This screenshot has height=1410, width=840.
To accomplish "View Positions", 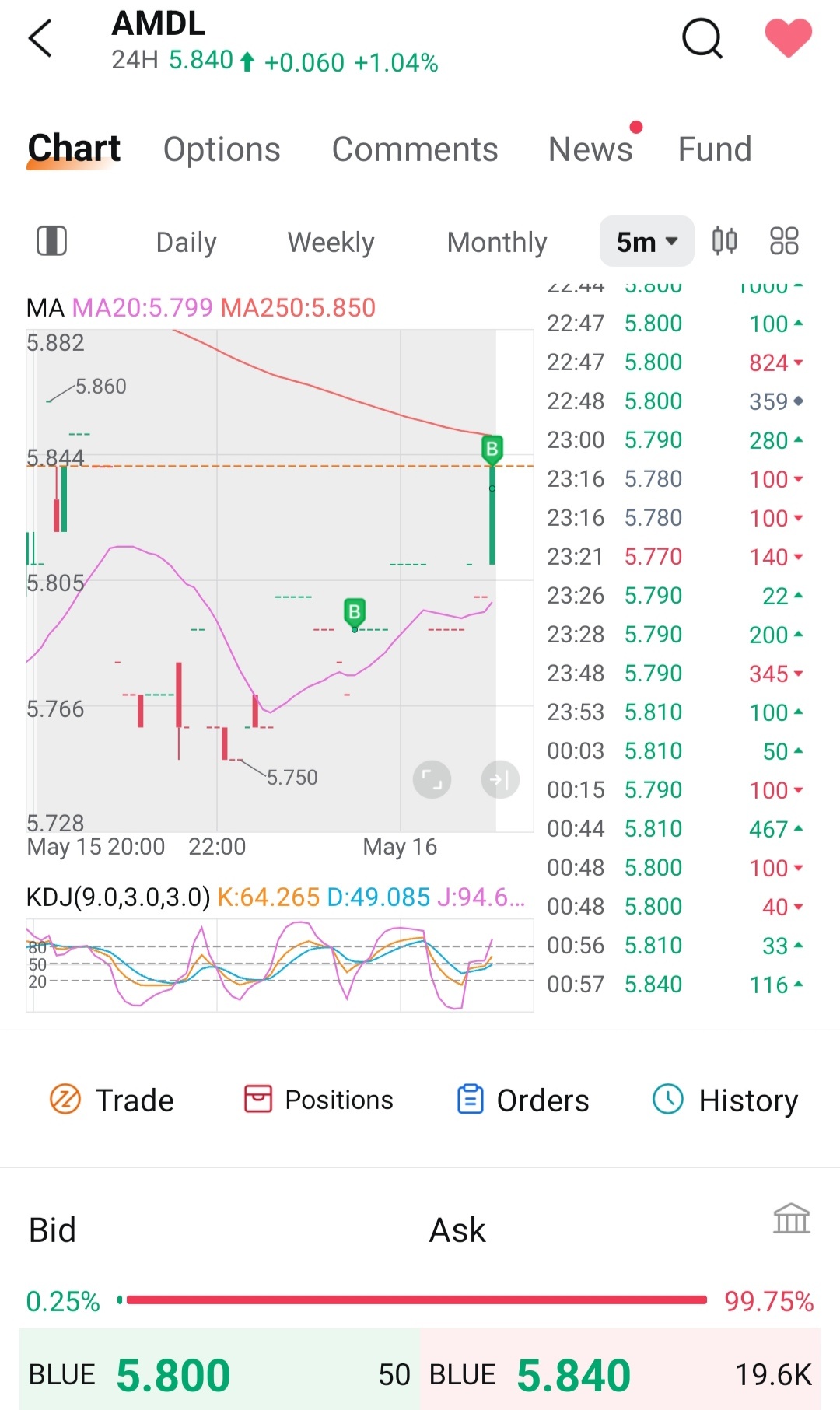I will coord(318,1100).
